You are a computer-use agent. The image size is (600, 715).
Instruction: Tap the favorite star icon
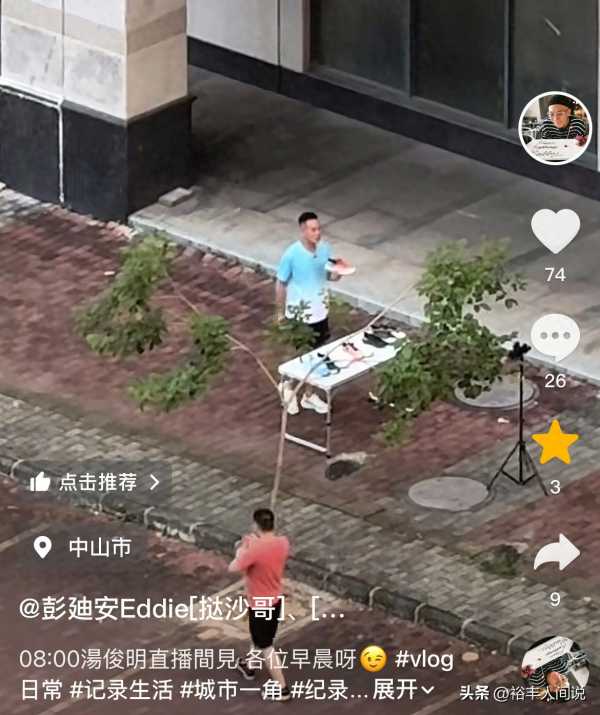pyautogui.click(x=555, y=443)
